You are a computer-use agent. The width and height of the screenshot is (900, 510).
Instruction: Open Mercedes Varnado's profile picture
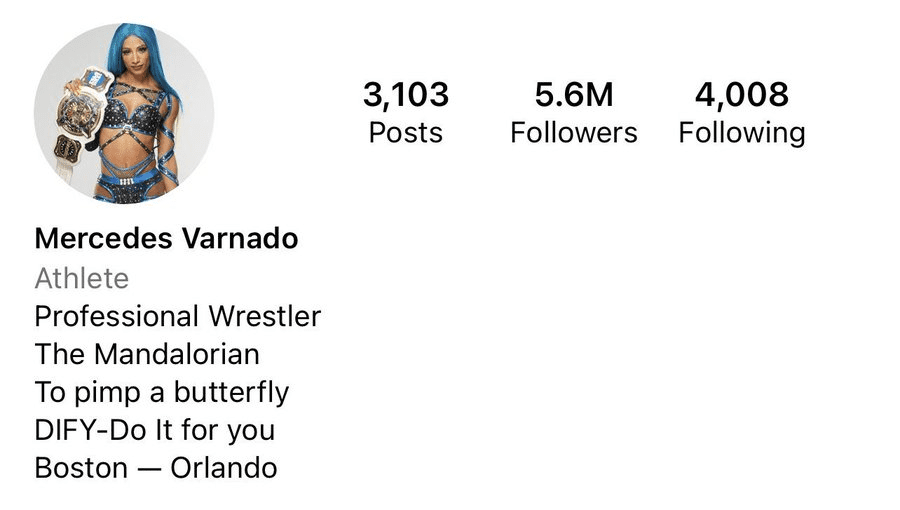click(123, 113)
